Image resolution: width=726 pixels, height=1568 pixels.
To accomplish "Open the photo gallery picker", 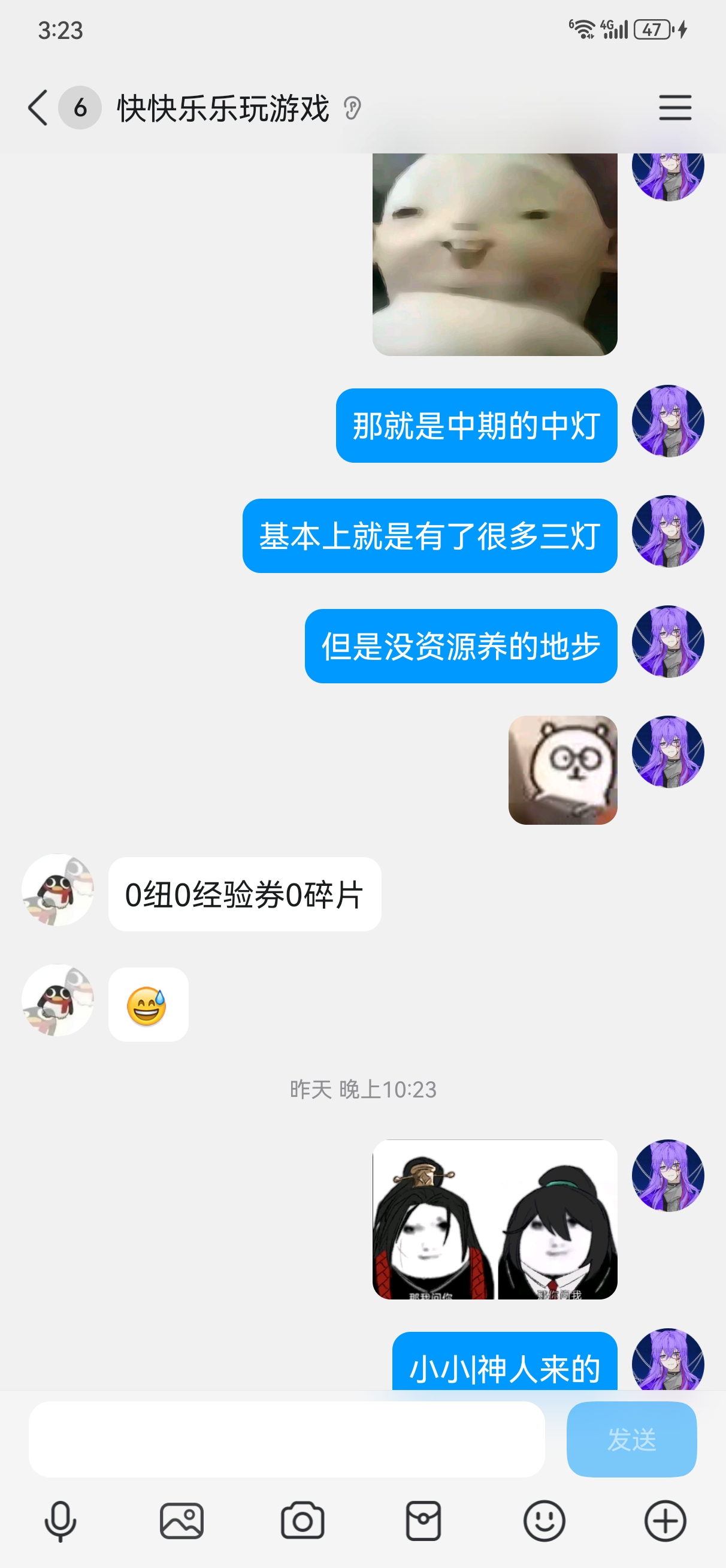I will tap(181, 1521).
